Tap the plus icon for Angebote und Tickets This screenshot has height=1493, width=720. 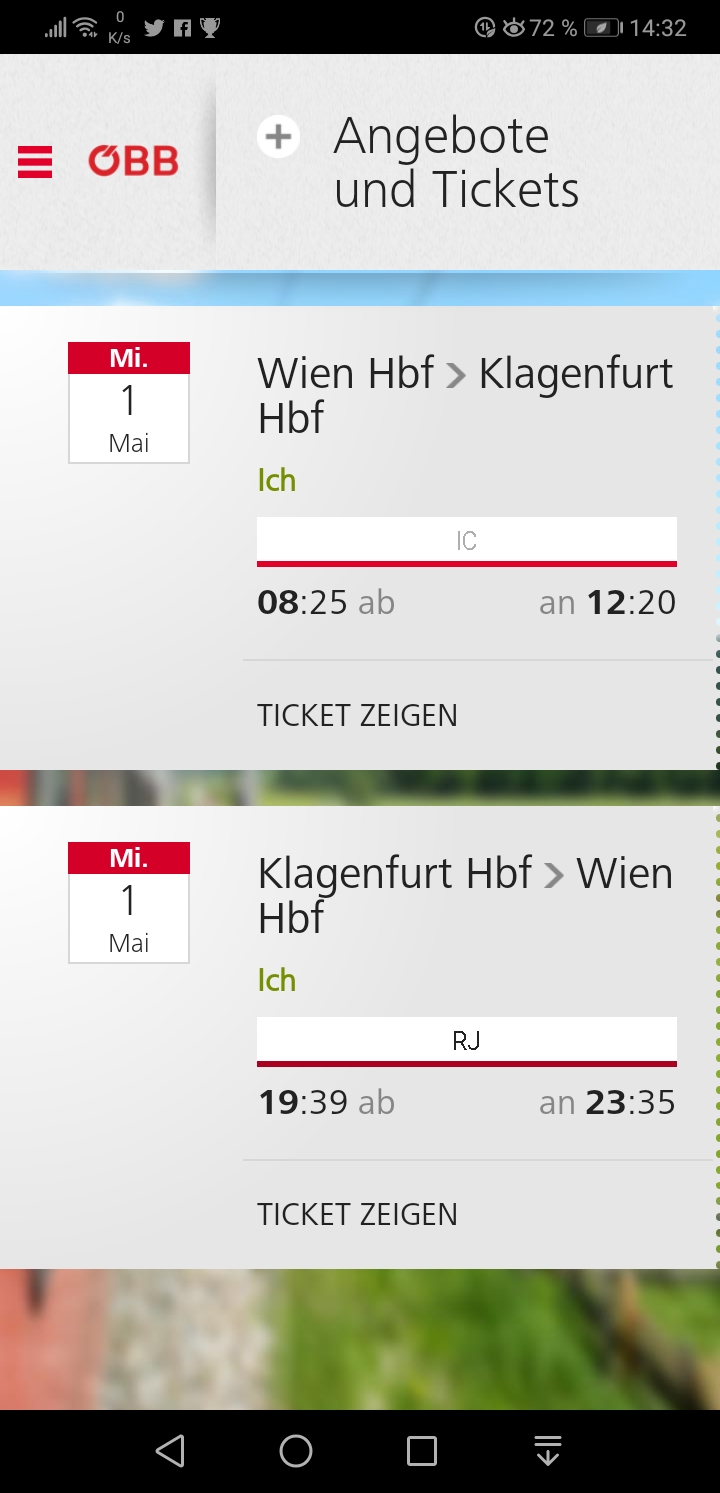click(x=279, y=137)
